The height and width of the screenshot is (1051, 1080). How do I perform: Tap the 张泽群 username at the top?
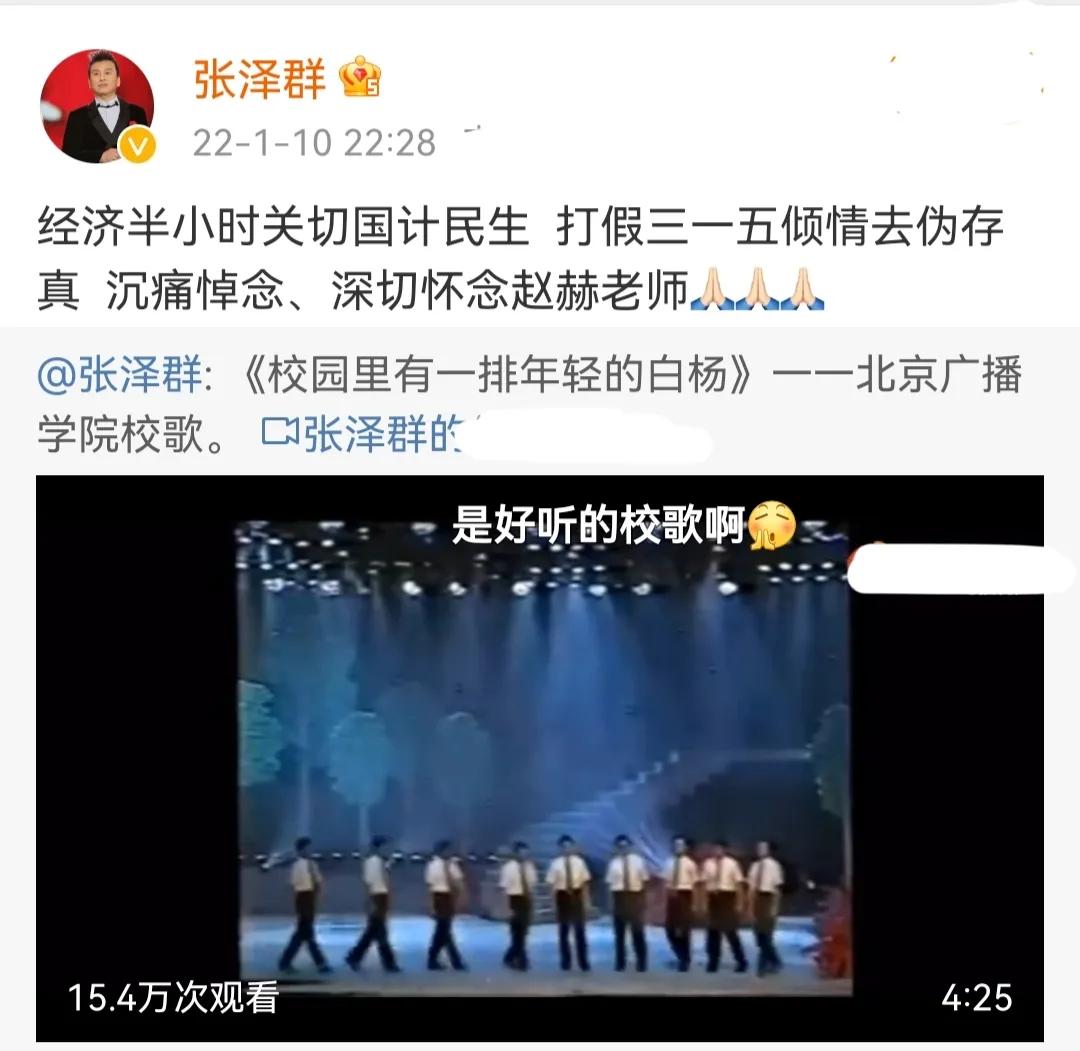260,80
